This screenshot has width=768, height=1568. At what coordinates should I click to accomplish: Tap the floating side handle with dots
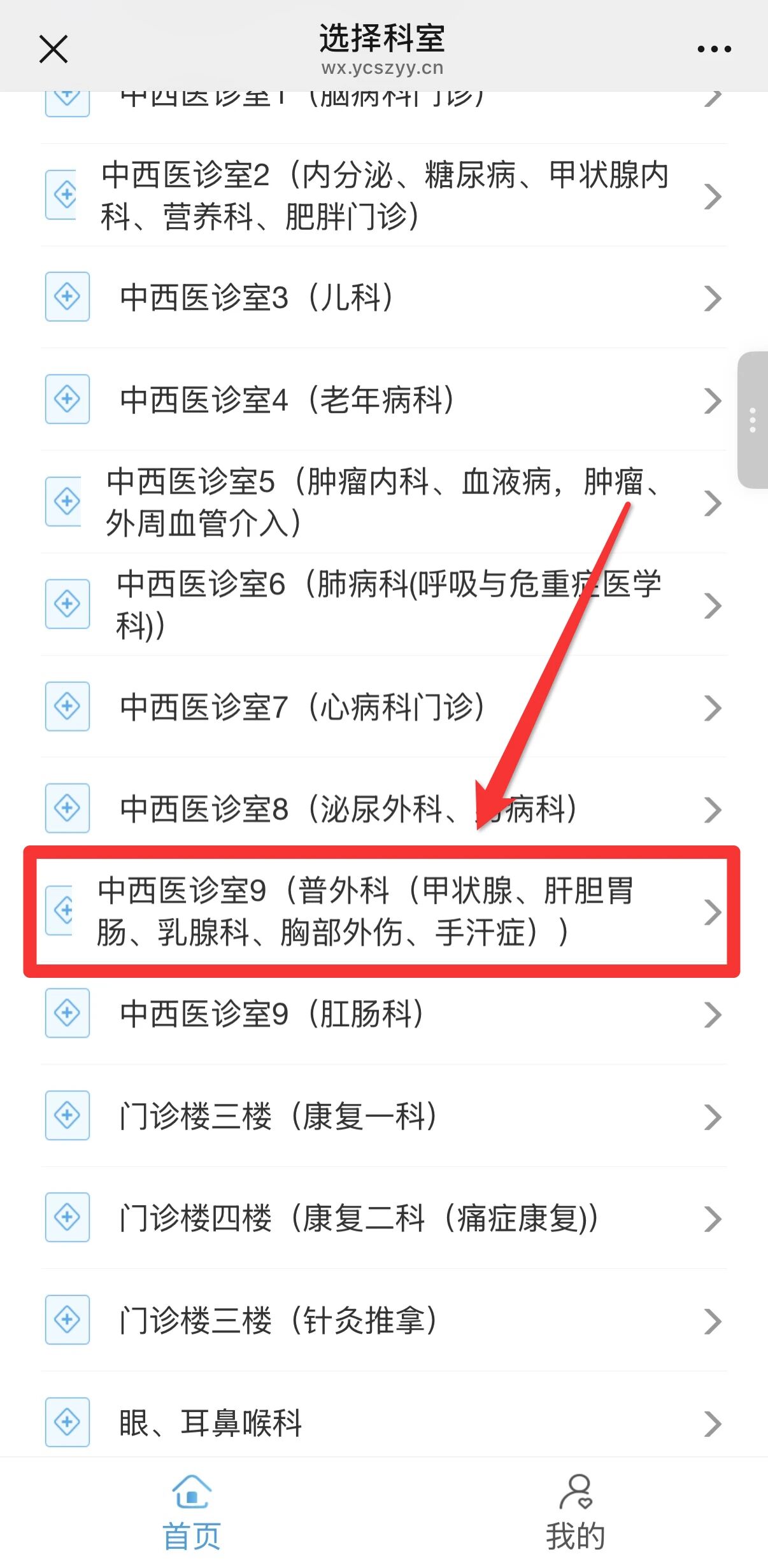pos(753,420)
